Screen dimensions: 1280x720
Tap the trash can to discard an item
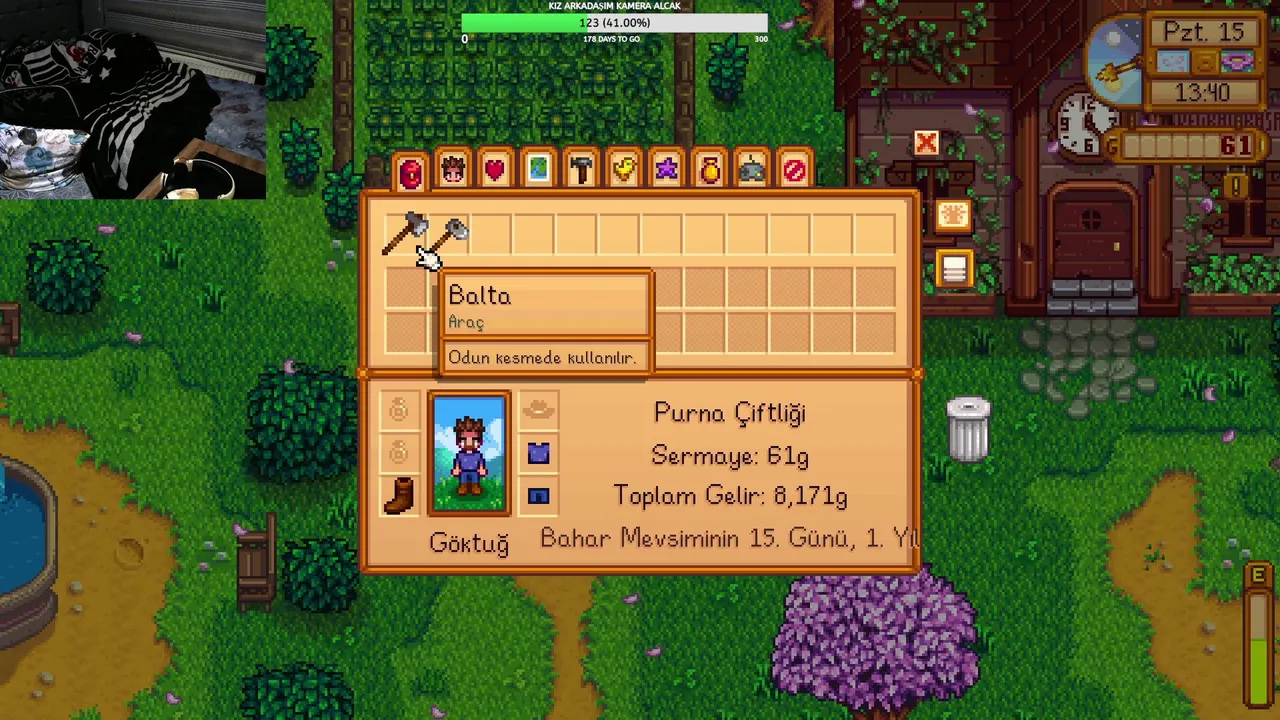[x=968, y=430]
